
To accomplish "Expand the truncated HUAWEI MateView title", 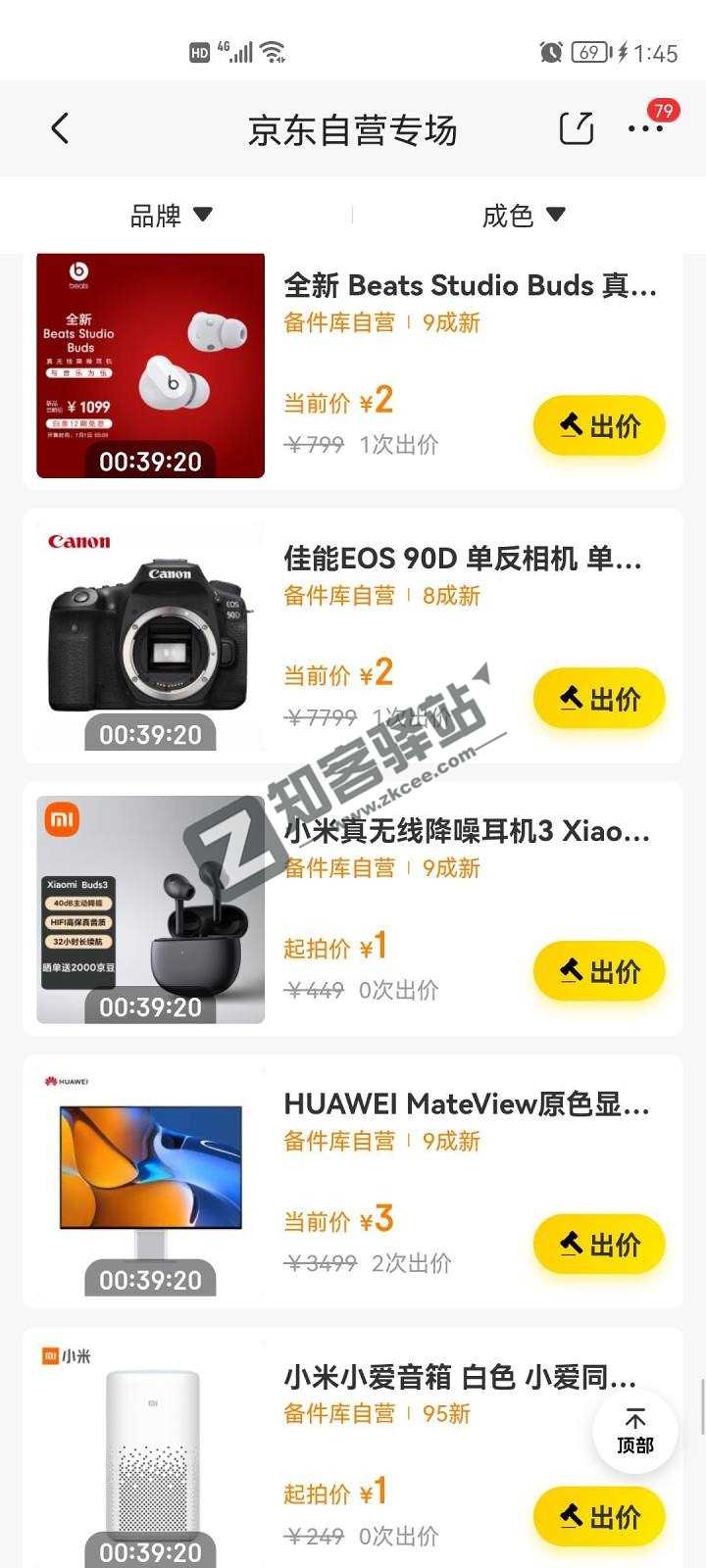I will [x=467, y=1105].
